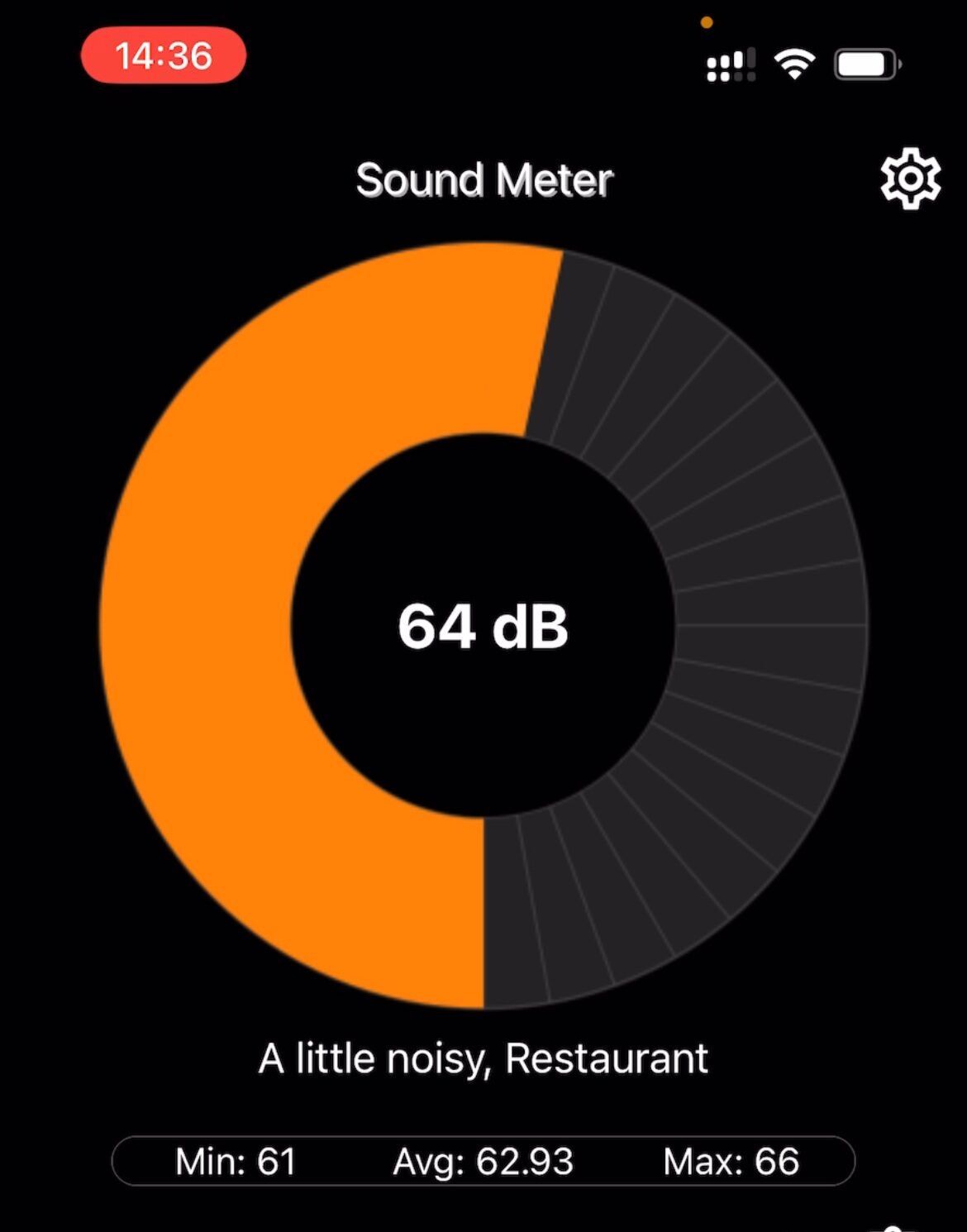Viewport: 967px width, 1232px height.
Task: Open the settings gear
Action: [910, 179]
